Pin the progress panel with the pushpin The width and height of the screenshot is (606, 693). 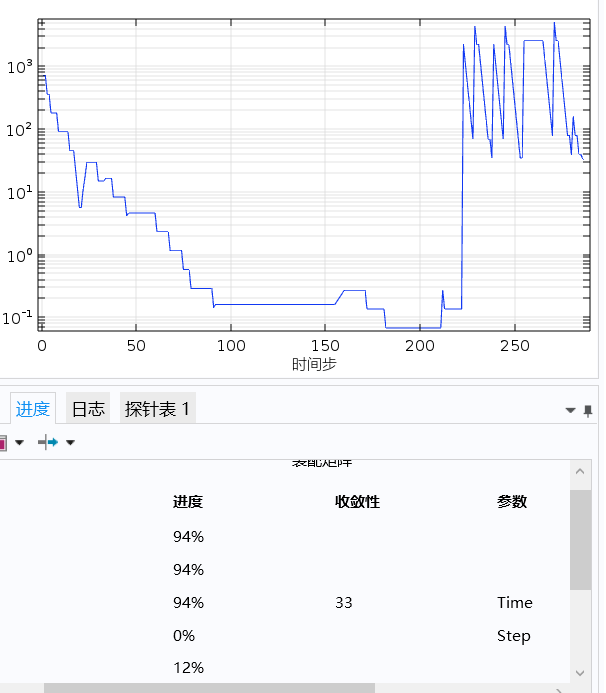click(588, 410)
